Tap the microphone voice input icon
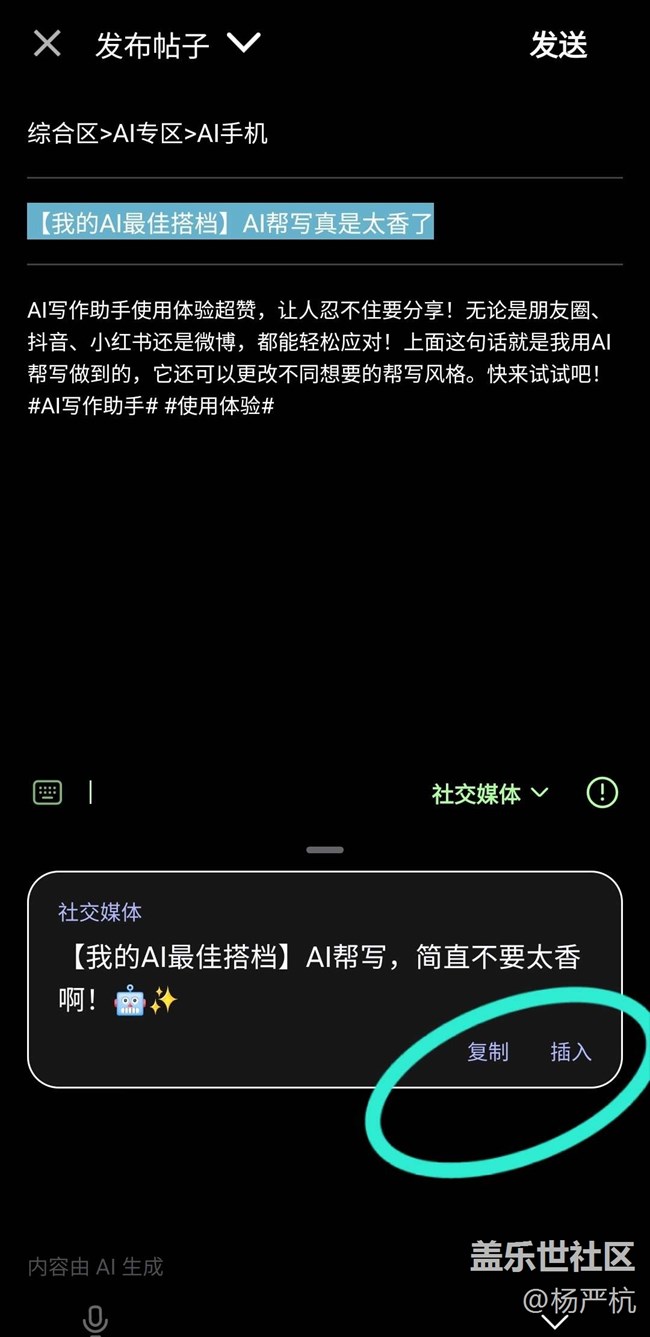The image size is (650, 1337). click(x=95, y=1321)
